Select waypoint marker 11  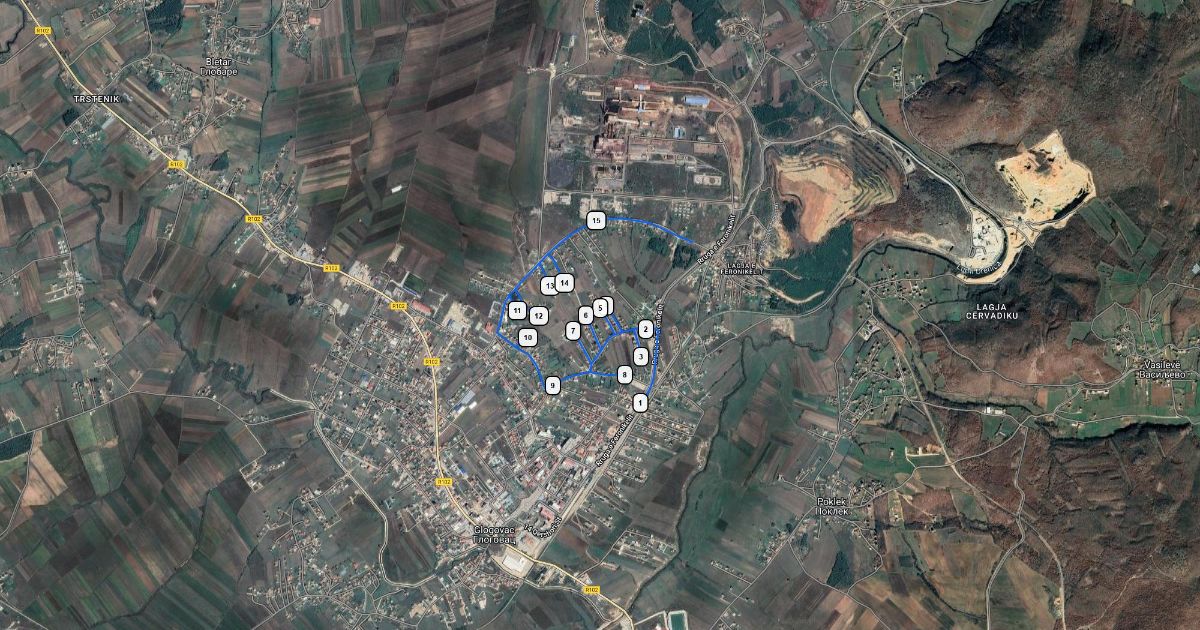click(517, 311)
